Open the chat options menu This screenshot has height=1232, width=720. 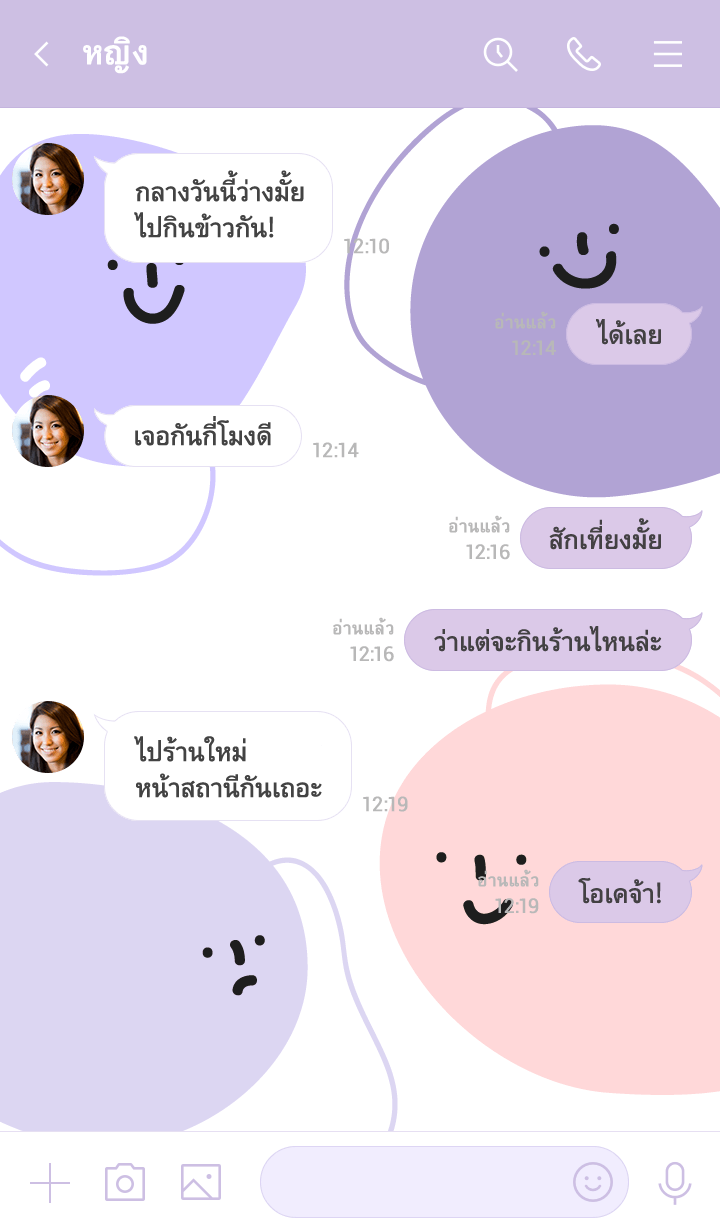[x=668, y=54]
